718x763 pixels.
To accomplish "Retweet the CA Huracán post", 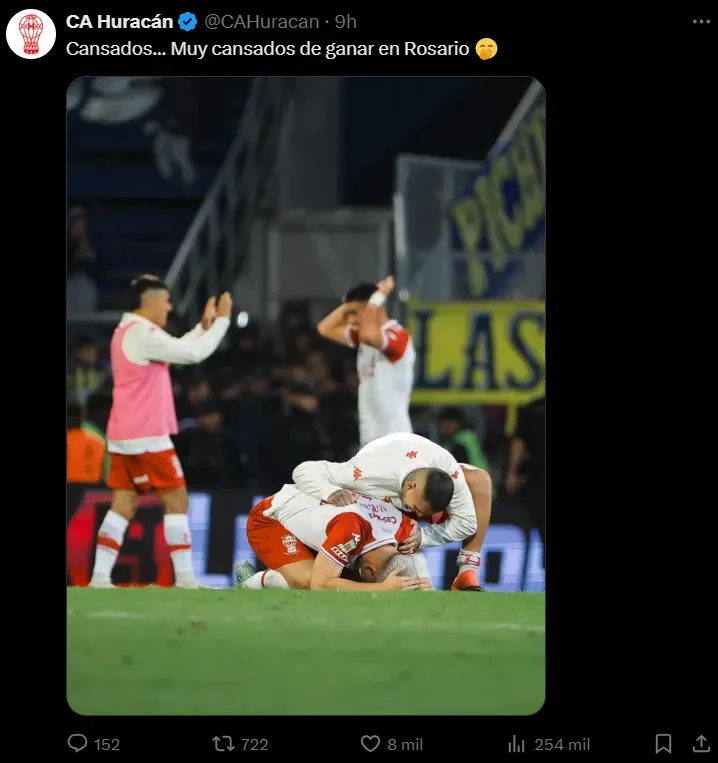I will click(x=224, y=743).
